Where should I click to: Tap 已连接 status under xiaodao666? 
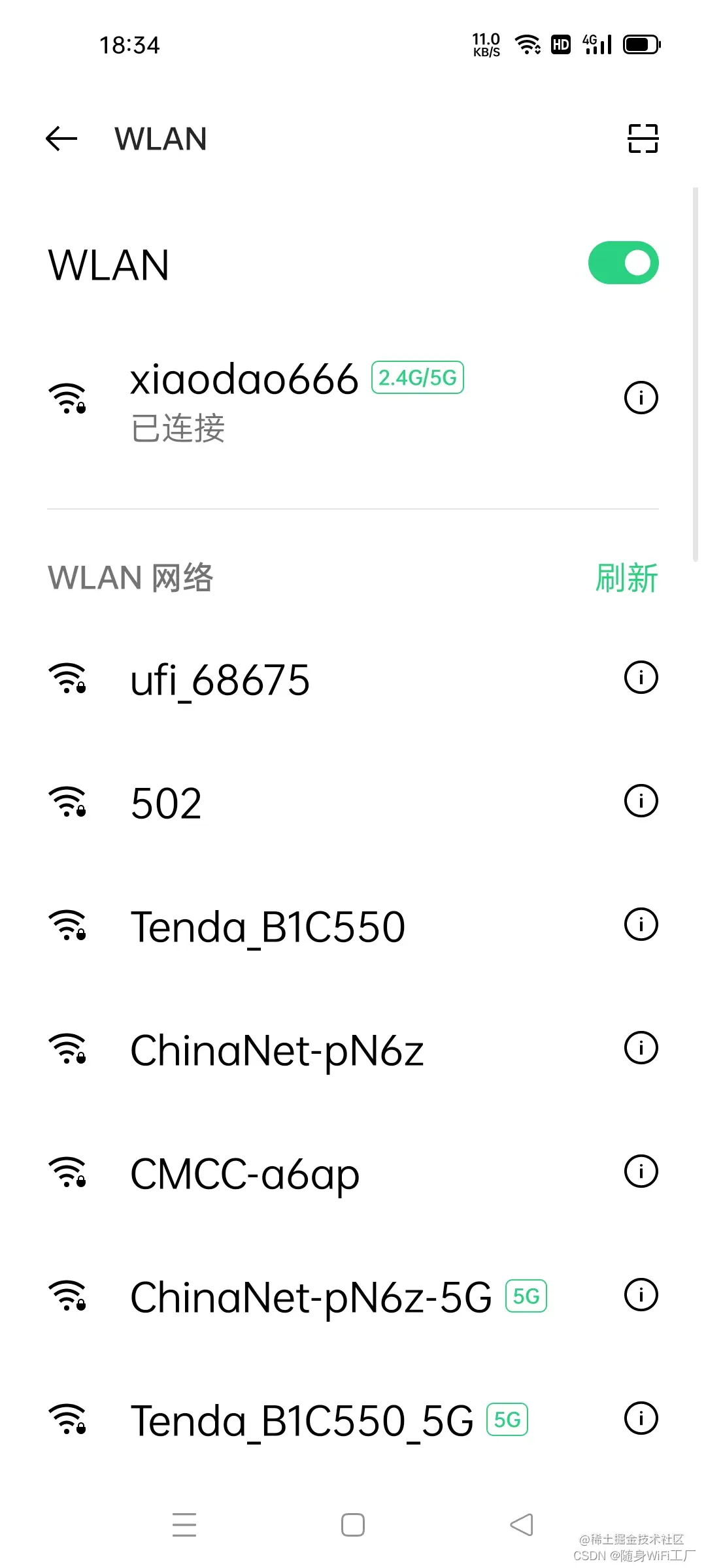(x=176, y=428)
